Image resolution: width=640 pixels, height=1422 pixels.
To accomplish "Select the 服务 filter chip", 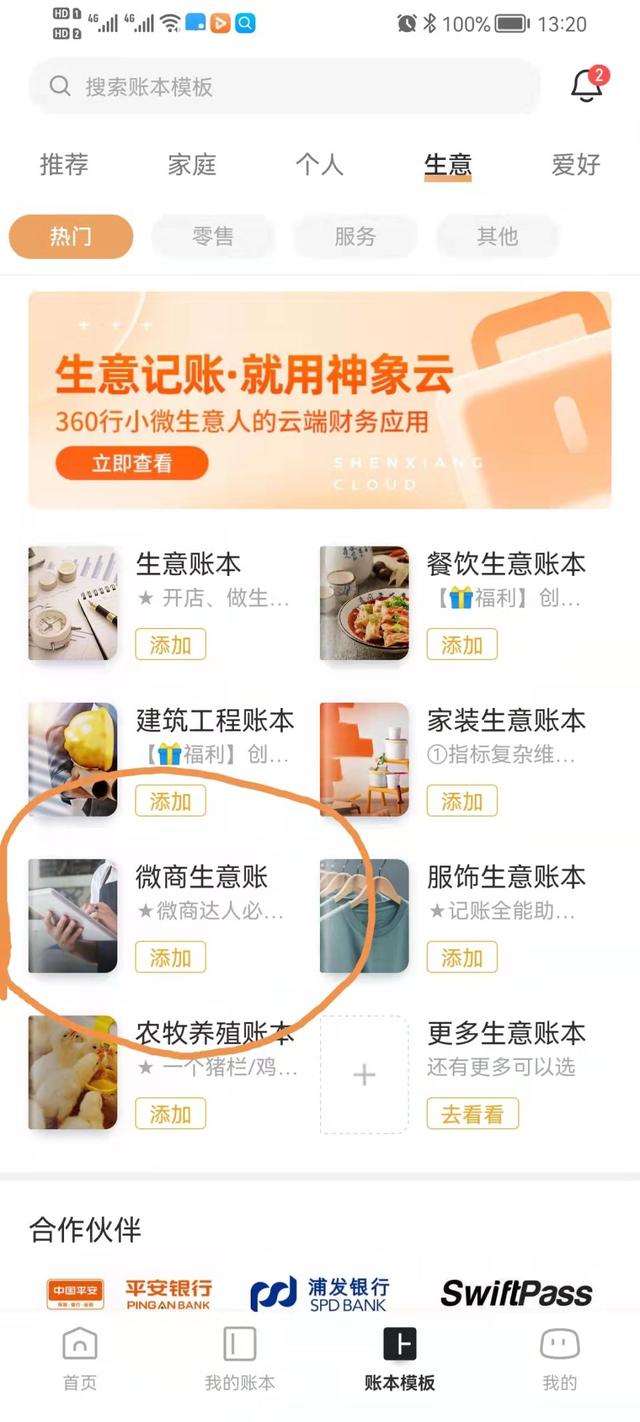I will (x=355, y=237).
